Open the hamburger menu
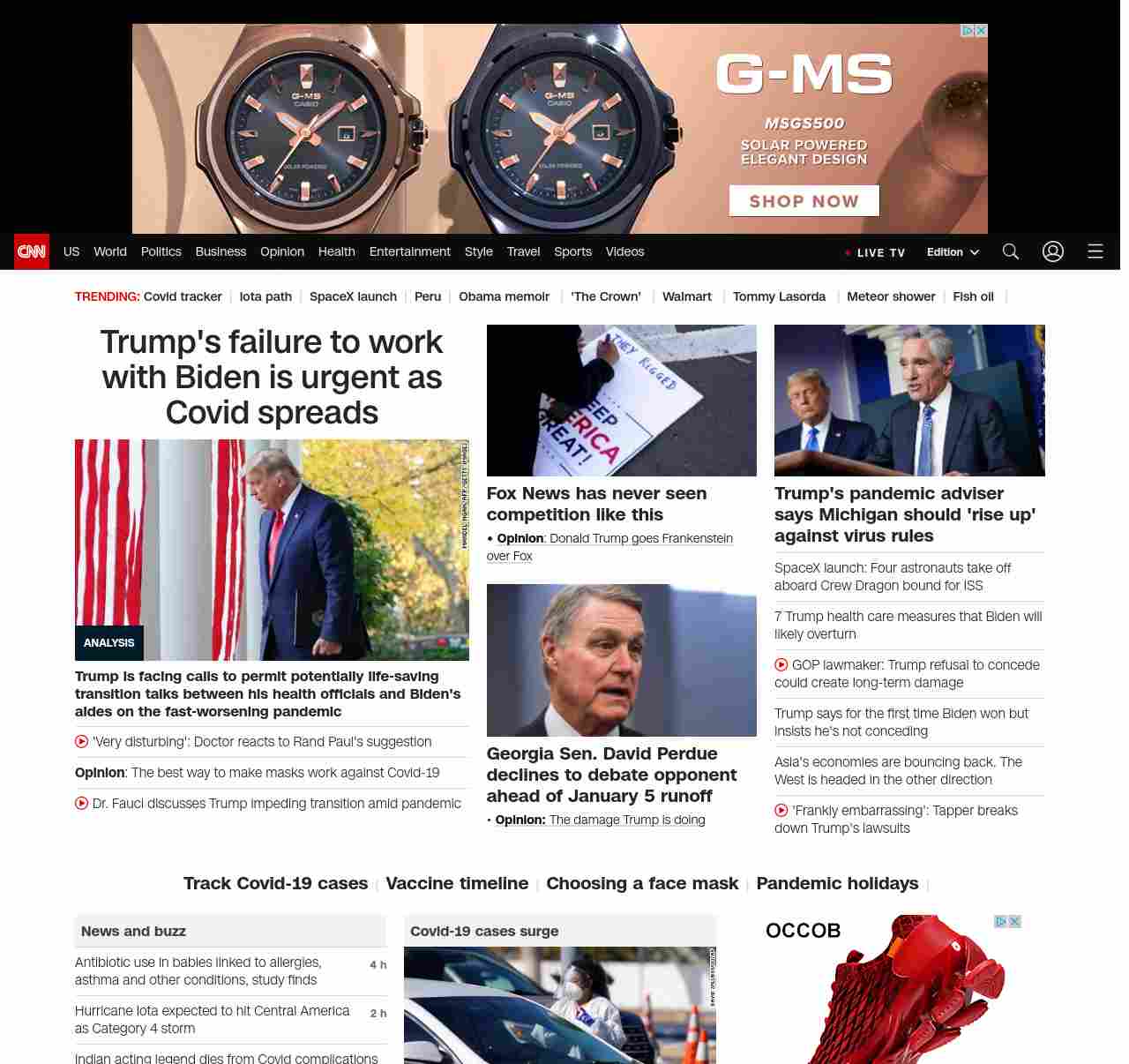Viewport: 1129px width, 1064px height. pyautogui.click(x=1095, y=252)
